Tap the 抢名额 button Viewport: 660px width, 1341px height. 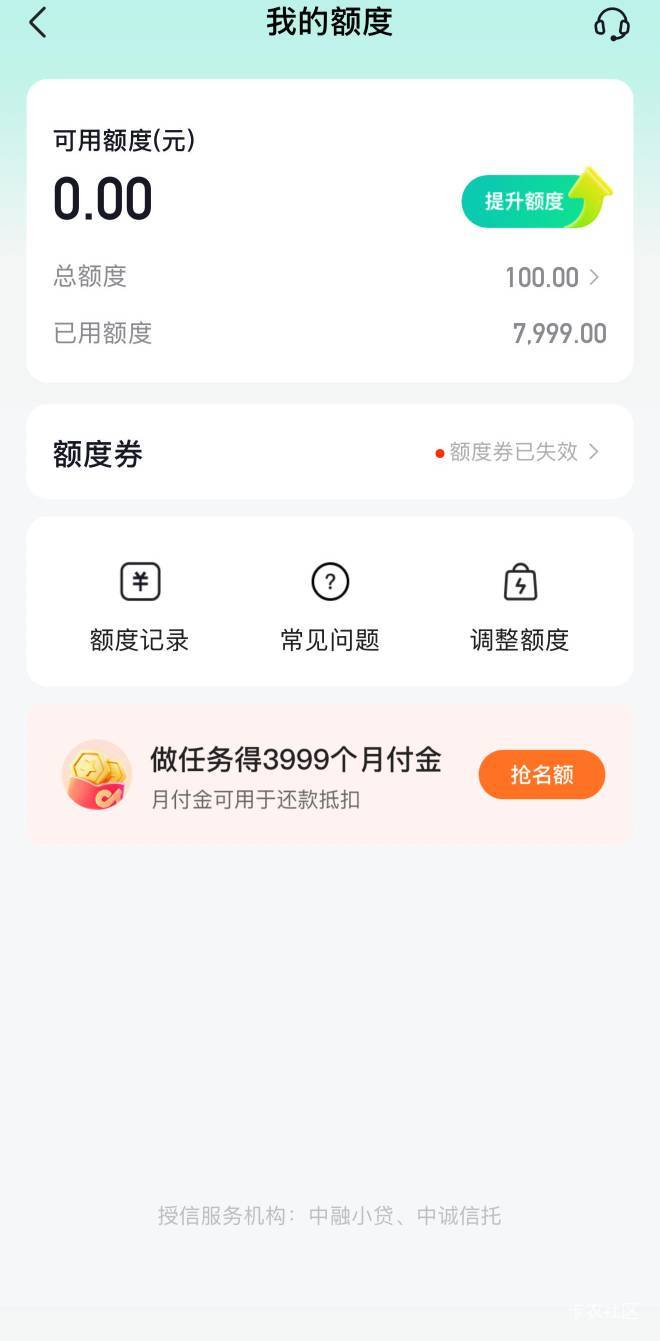click(x=541, y=775)
